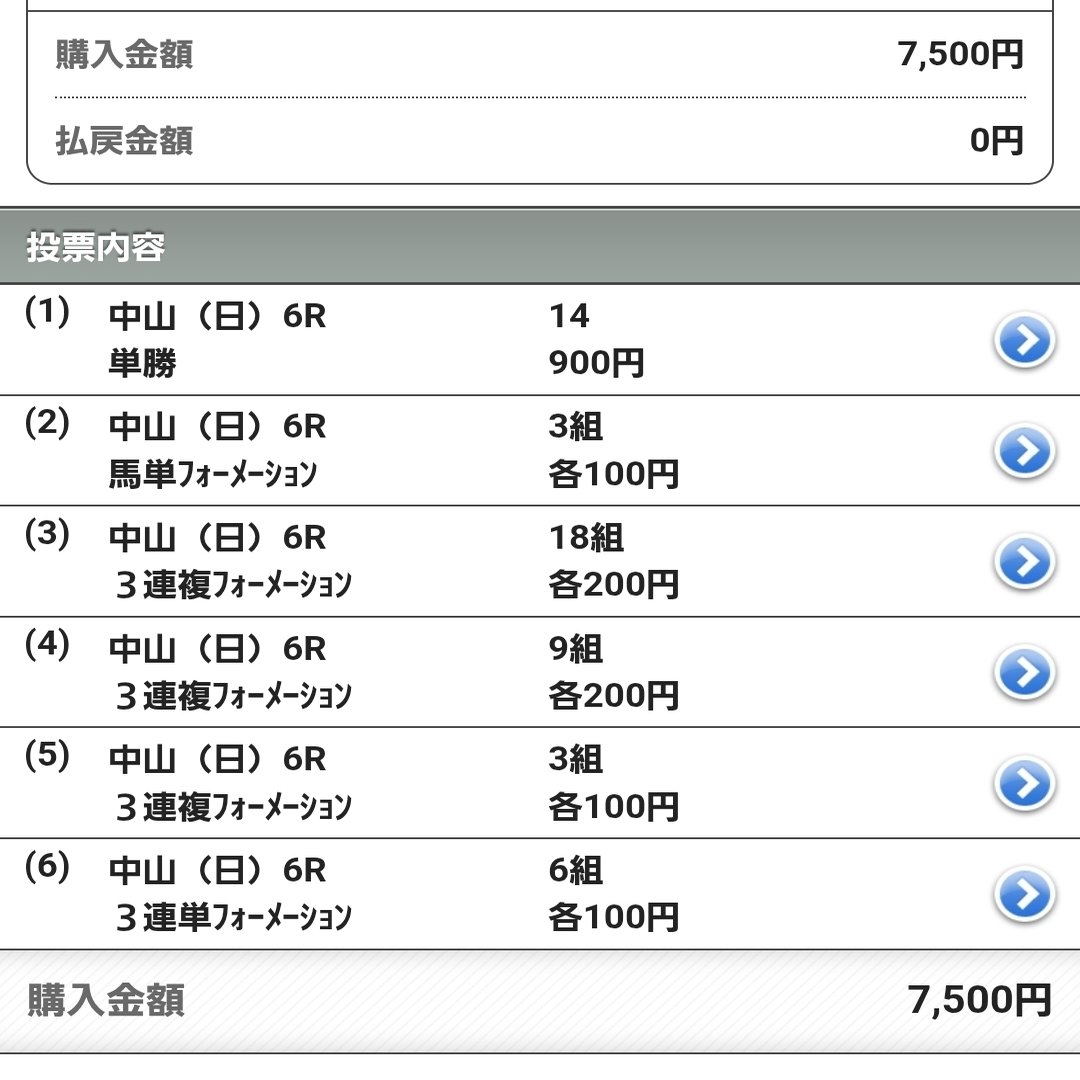1080x1080 pixels.
Task: Show bet (4) 3連複フォーメーション 9組
Action: tap(1025, 674)
